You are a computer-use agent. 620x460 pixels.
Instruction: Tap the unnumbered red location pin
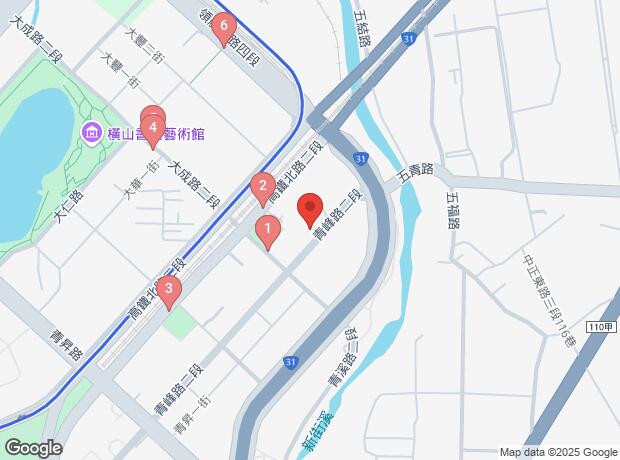[x=310, y=209]
